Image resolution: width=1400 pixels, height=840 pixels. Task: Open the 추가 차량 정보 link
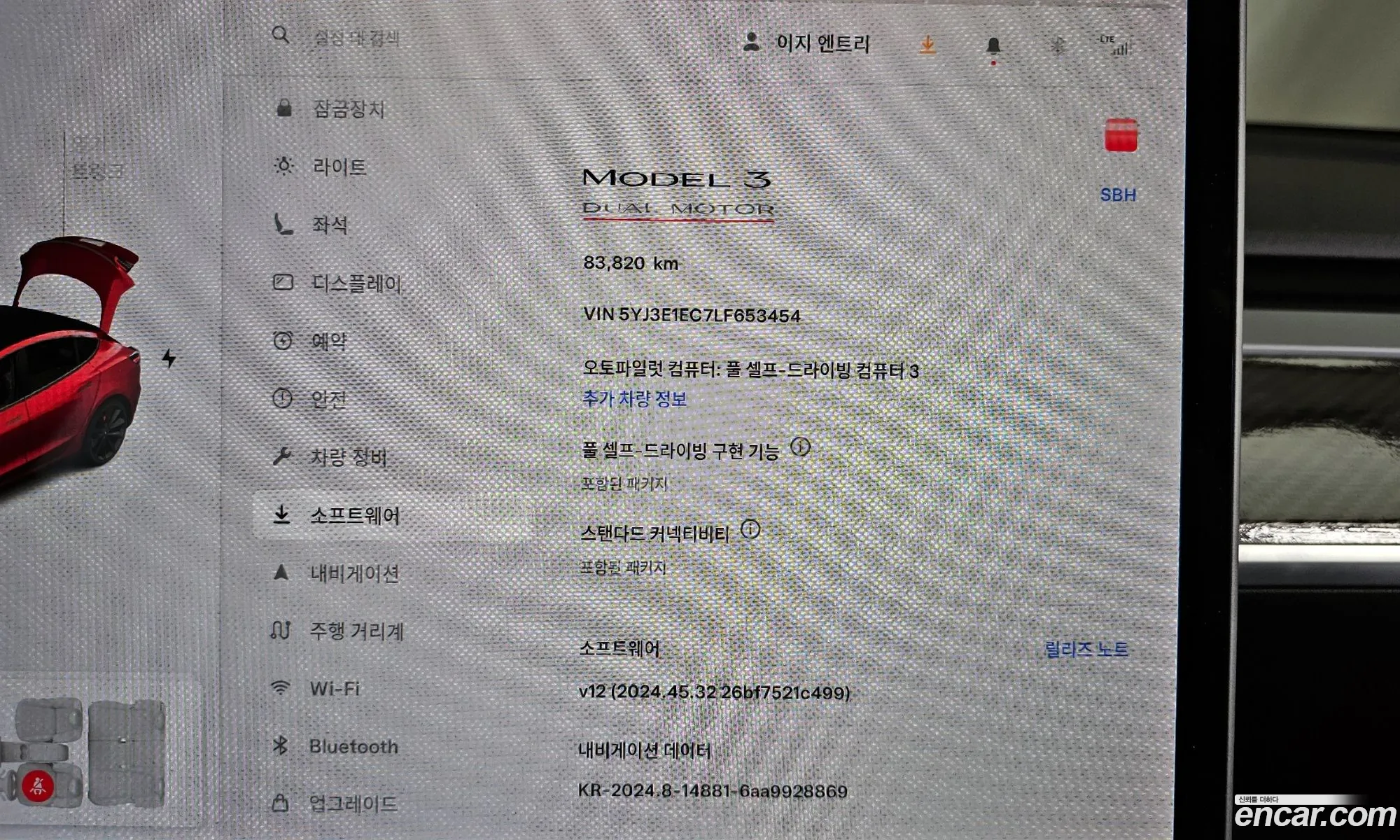coord(634,398)
